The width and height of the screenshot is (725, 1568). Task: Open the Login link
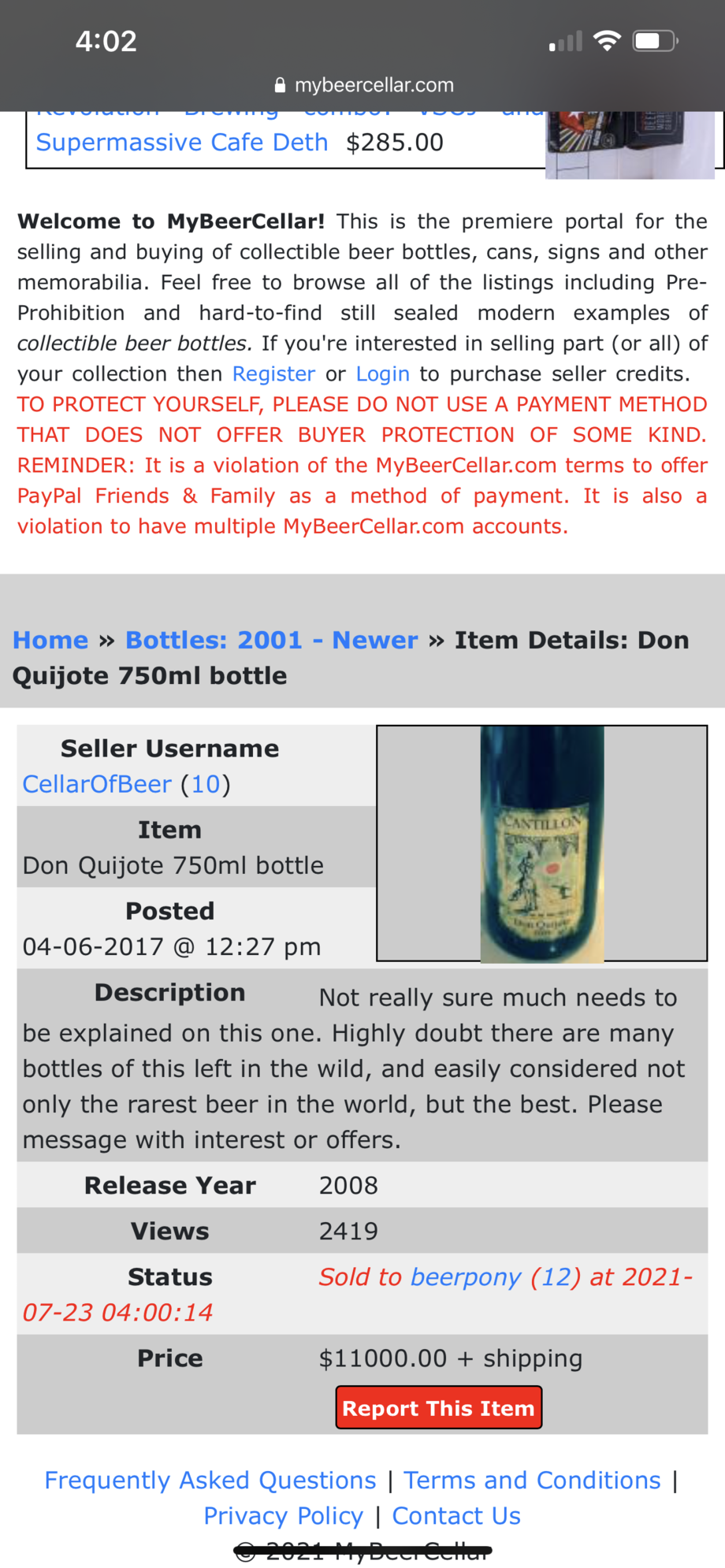tap(382, 373)
